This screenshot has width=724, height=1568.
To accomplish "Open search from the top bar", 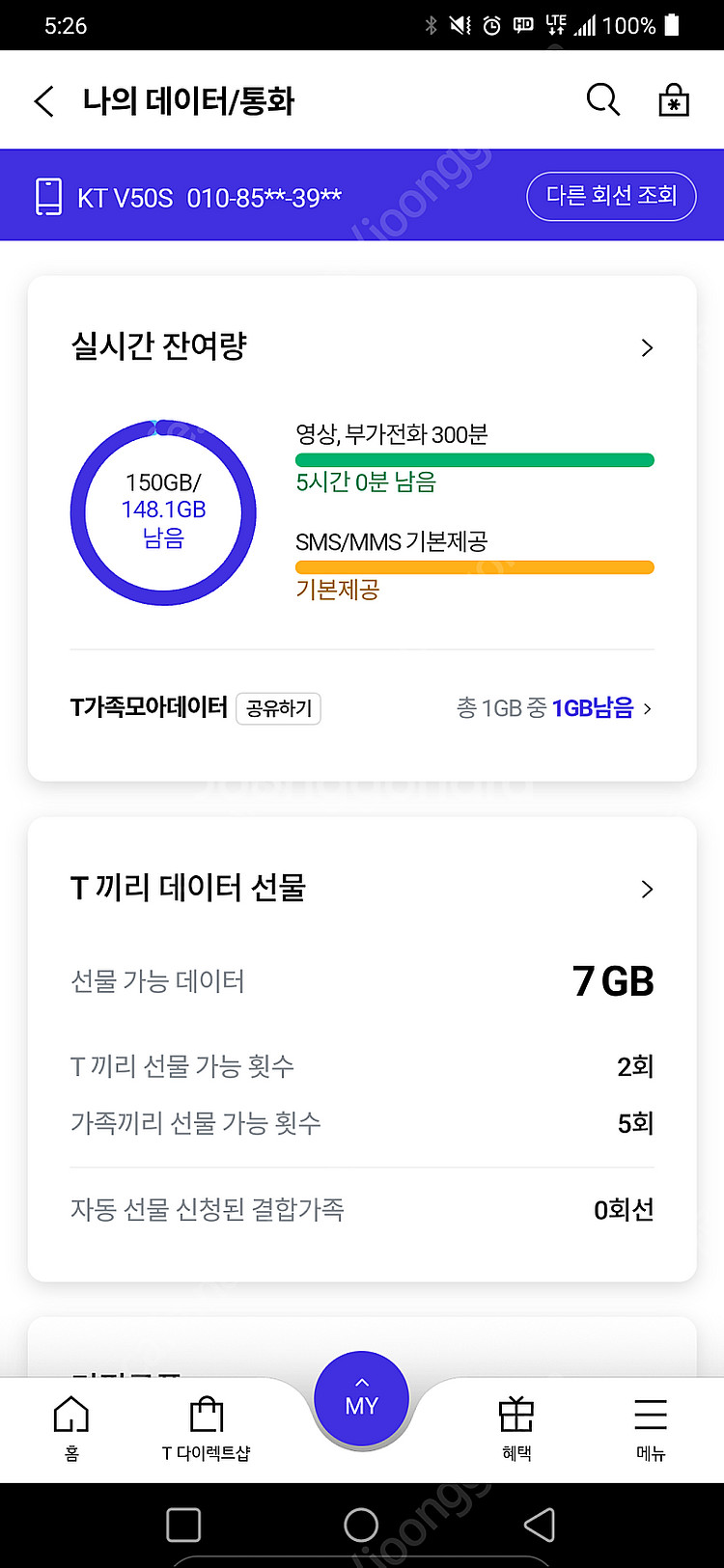I will point(601,99).
